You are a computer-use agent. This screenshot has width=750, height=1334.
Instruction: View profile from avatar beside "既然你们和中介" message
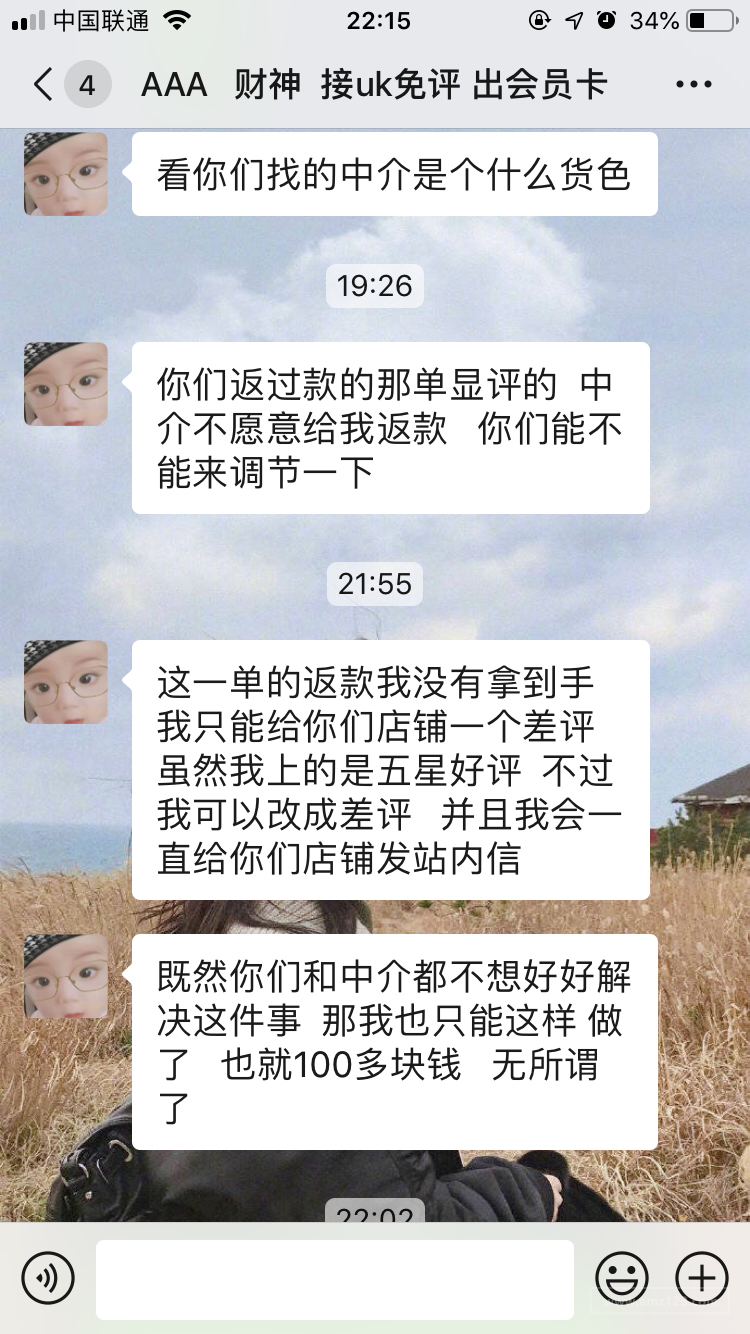(66, 976)
